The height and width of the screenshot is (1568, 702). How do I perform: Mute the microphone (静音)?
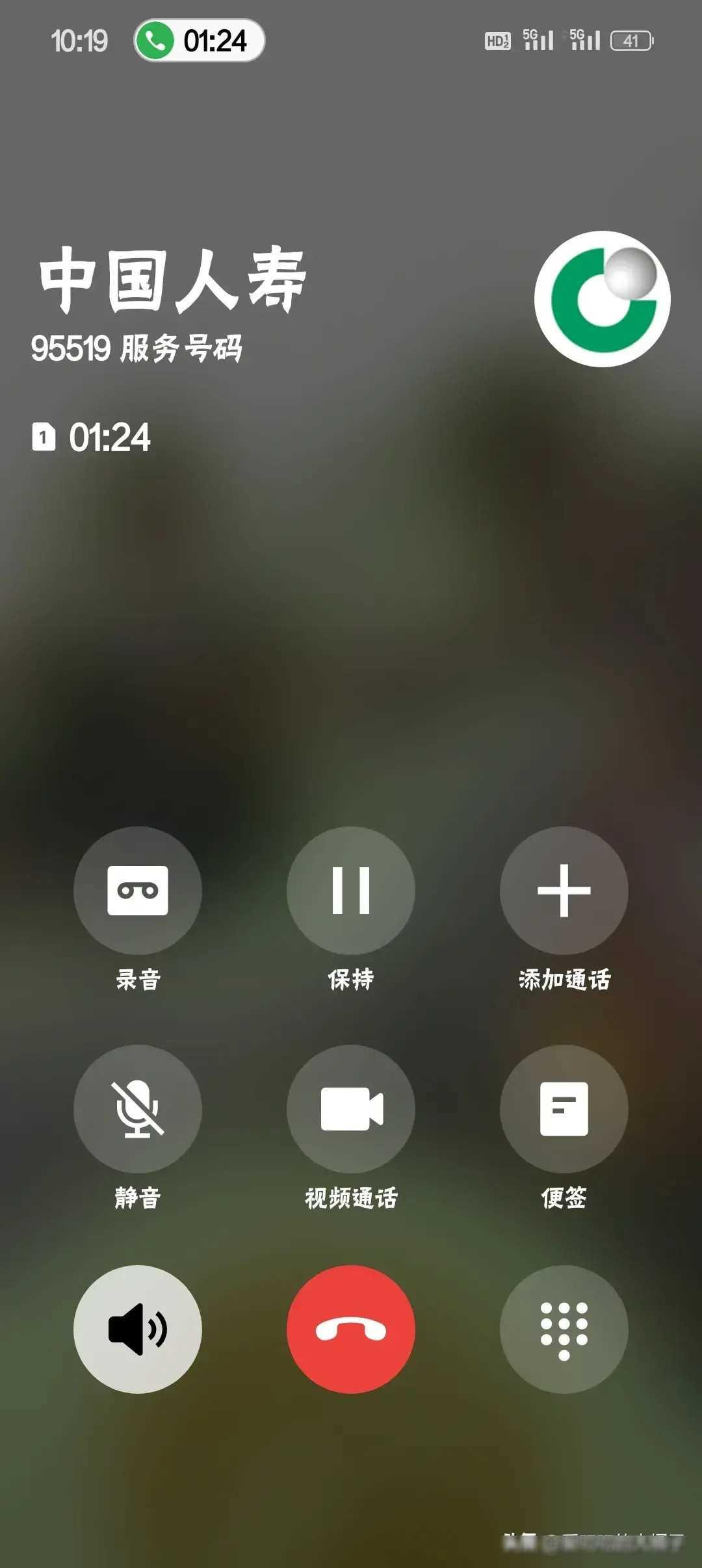[x=137, y=1108]
